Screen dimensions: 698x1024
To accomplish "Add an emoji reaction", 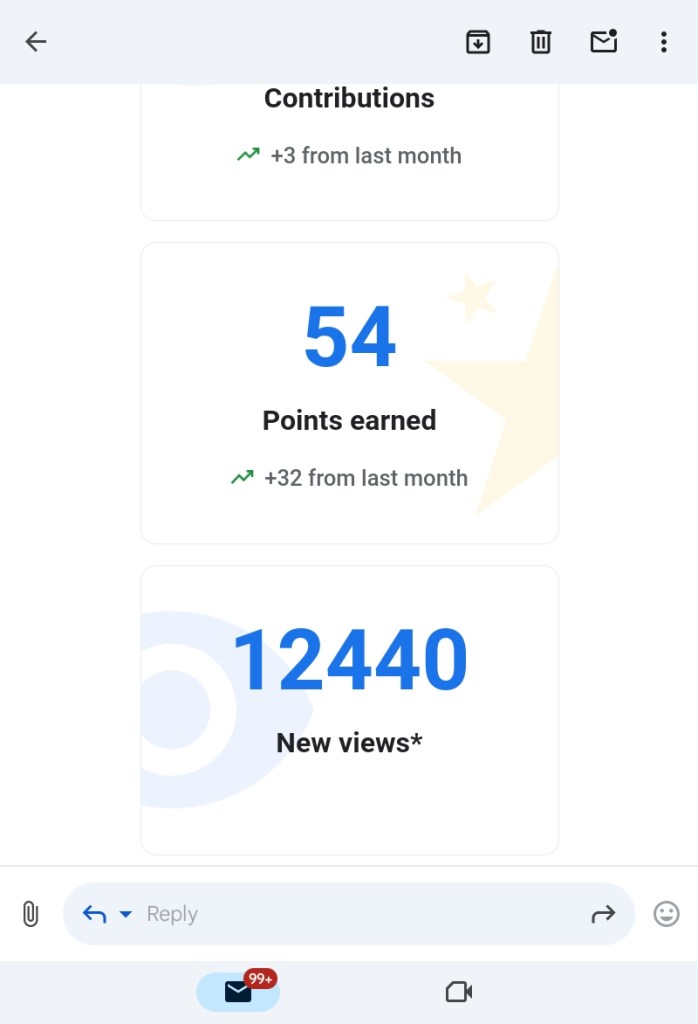I will 666,914.
